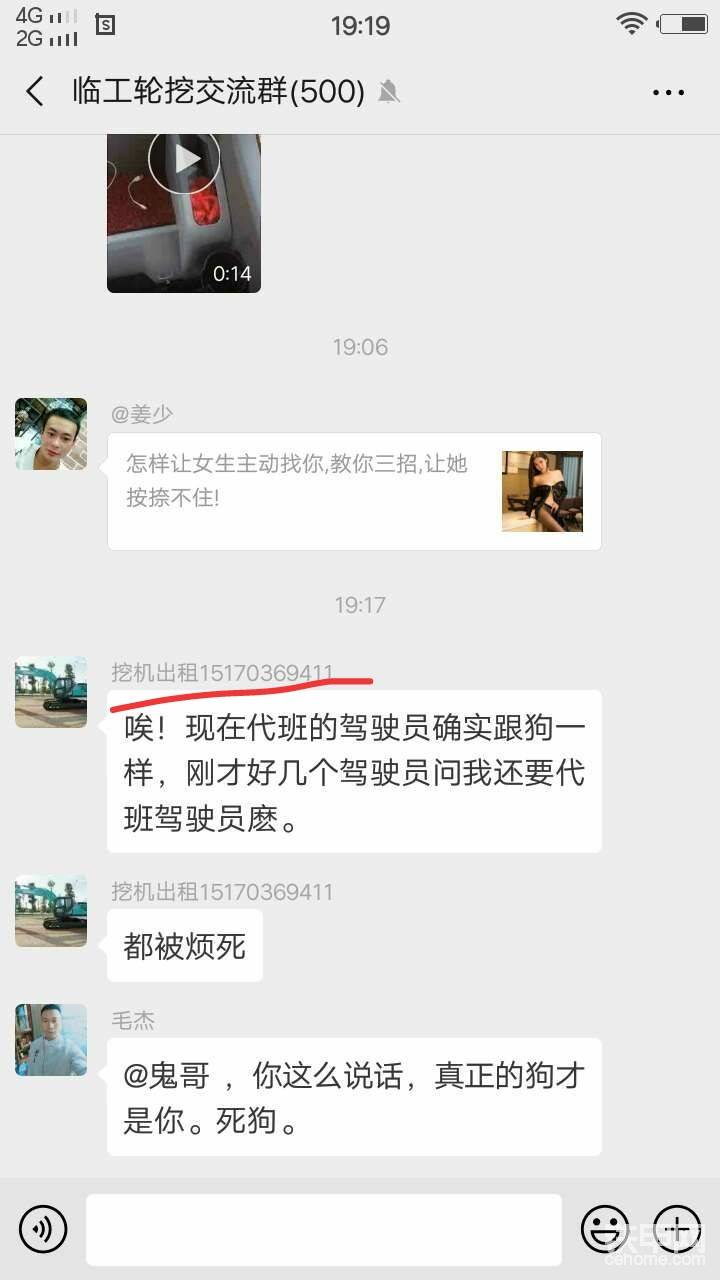Image resolution: width=720 pixels, height=1280 pixels.
Task: Open the emoji picker
Action: (x=605, y=1229)
